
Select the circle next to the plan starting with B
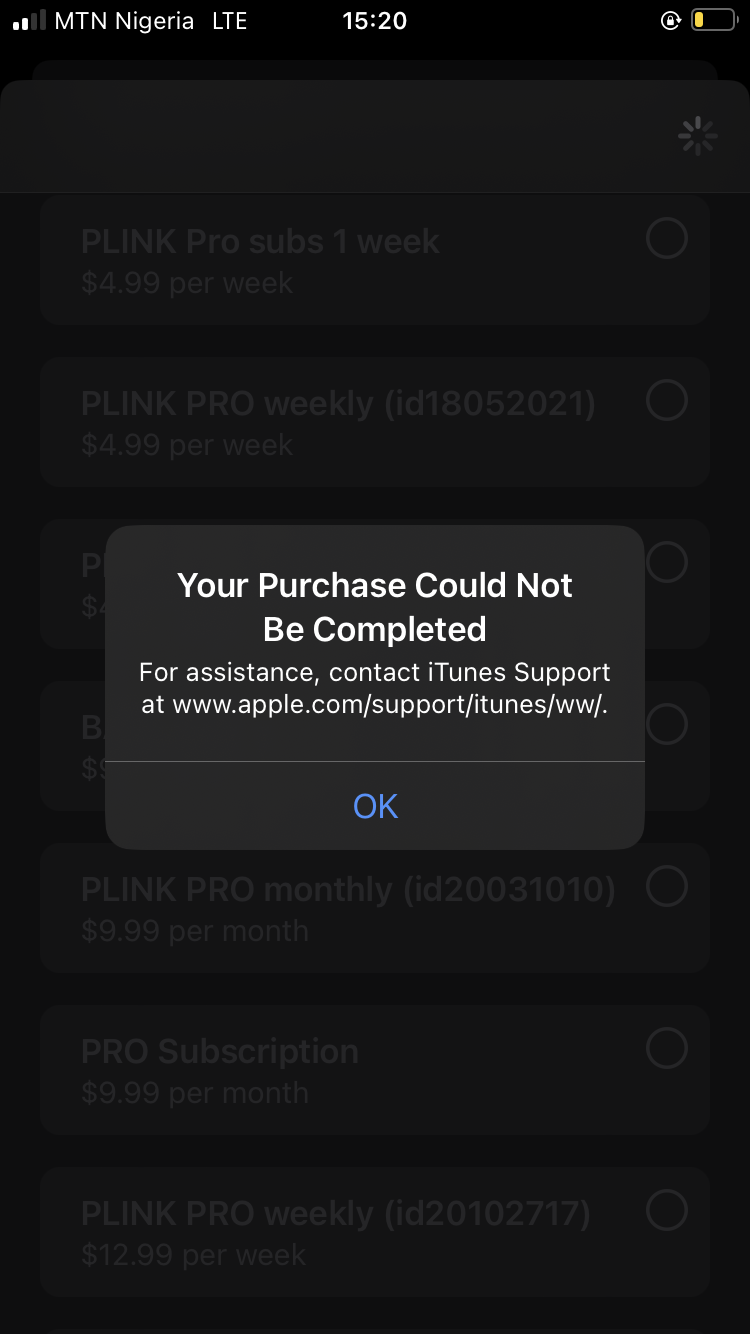[x=667, y=723]
